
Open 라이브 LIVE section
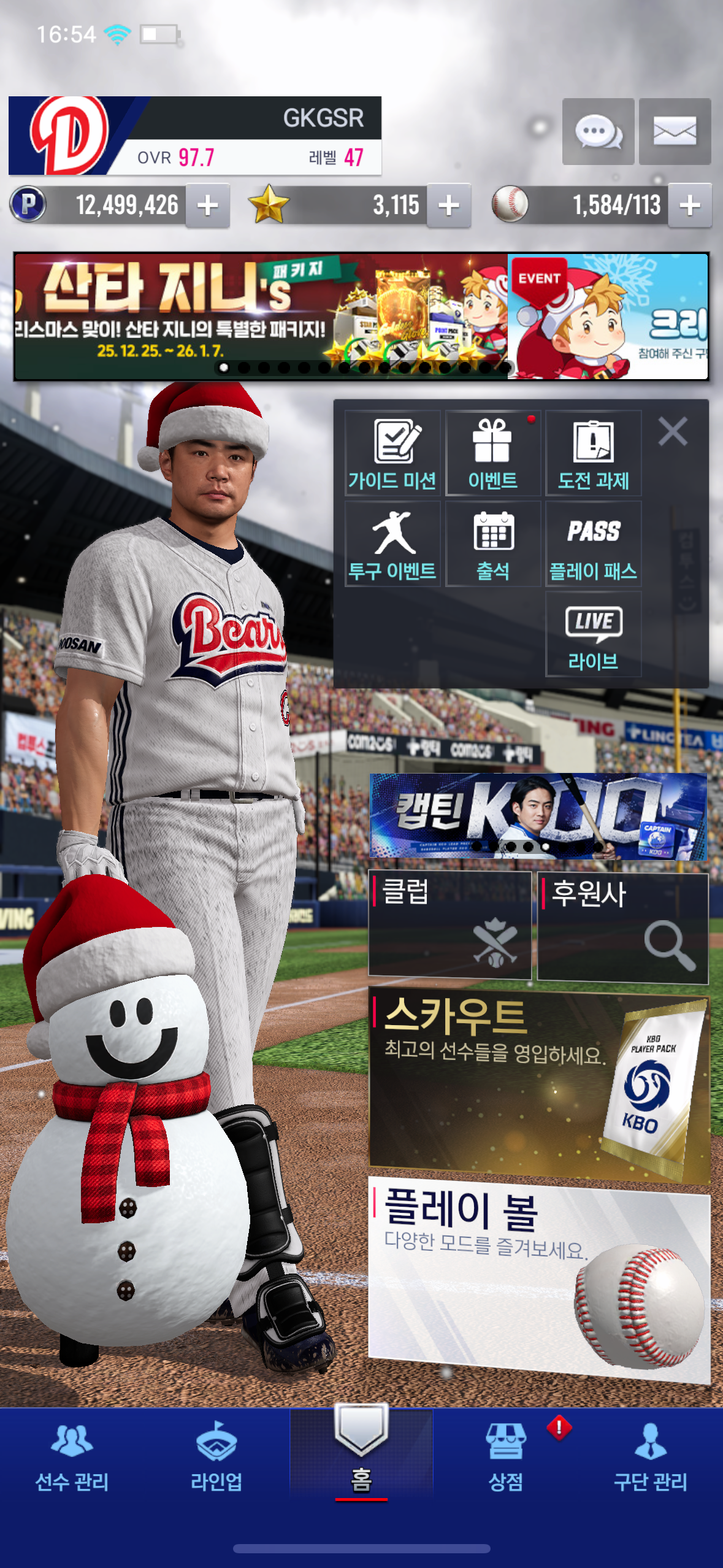593,634
